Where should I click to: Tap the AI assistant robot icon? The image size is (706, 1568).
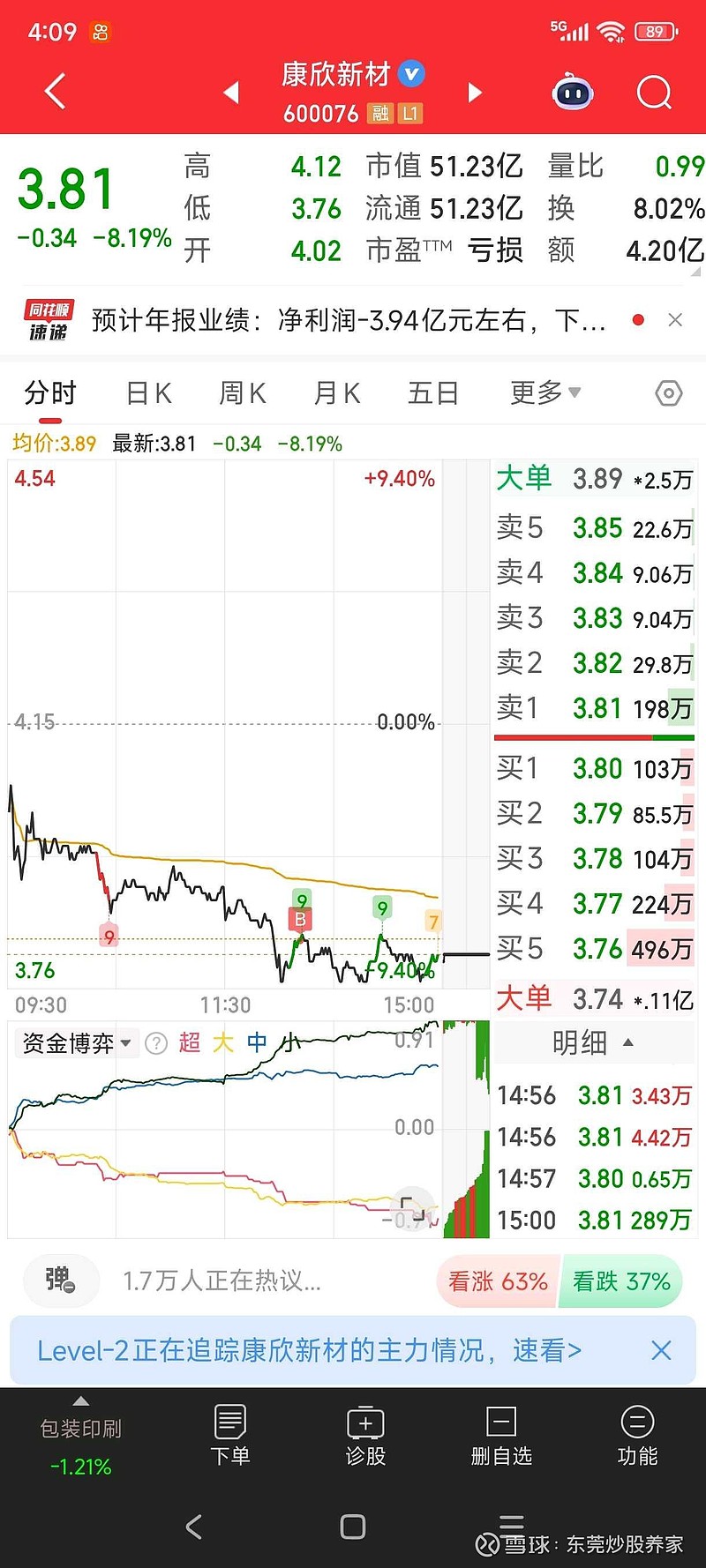(572, 92)
